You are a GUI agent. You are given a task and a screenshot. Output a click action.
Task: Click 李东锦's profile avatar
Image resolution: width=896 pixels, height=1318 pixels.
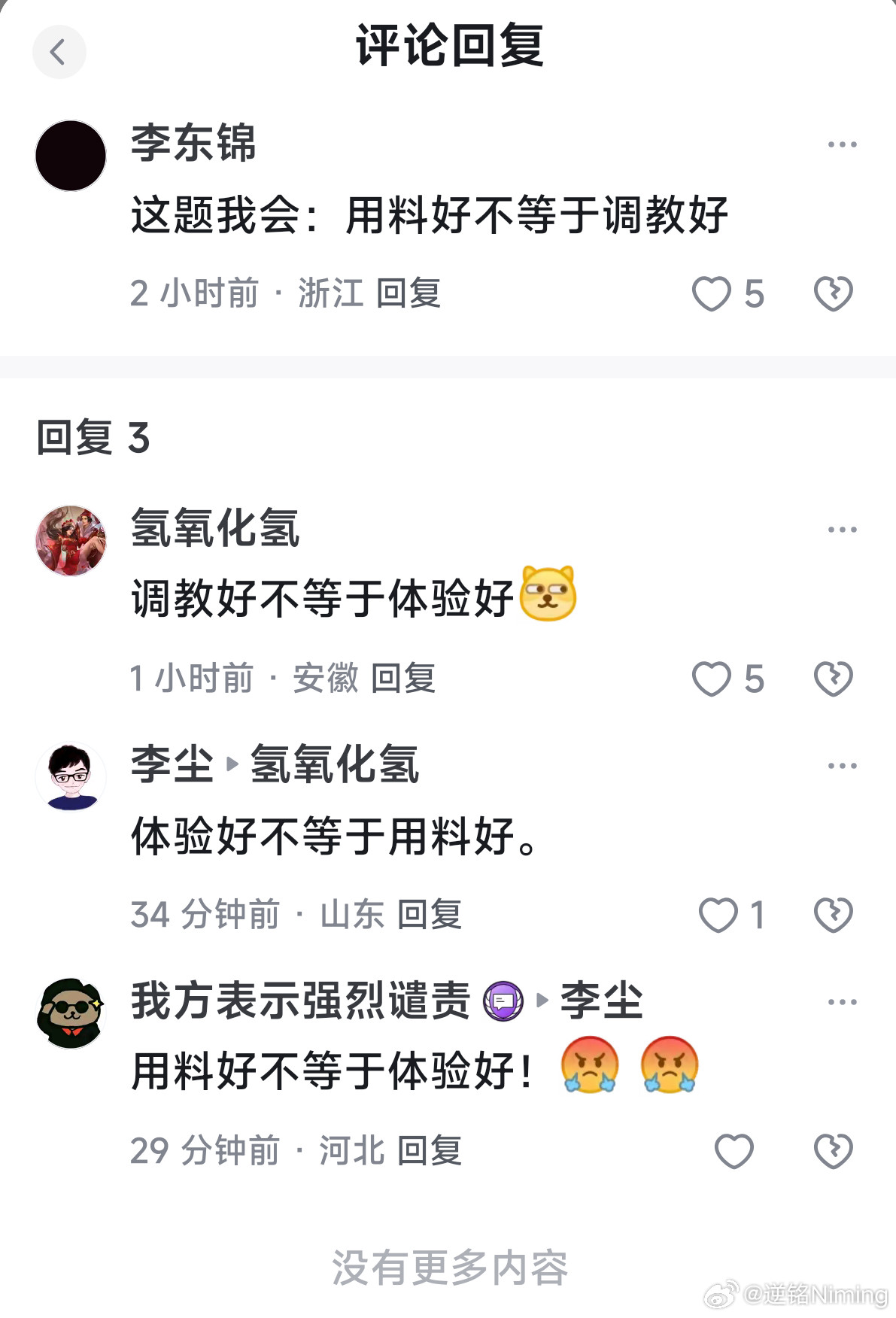(70, 156)
